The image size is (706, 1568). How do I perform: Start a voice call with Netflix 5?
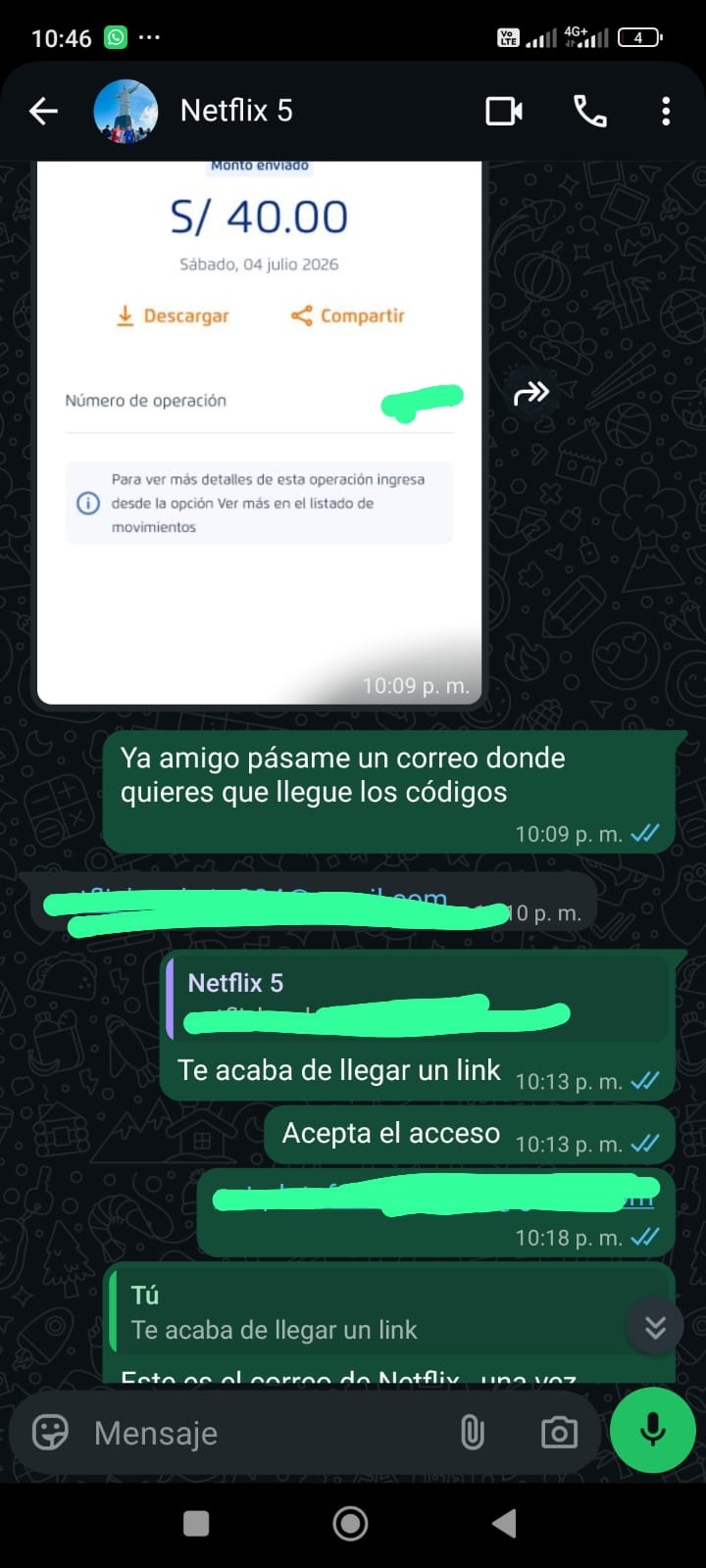point(589,112)
